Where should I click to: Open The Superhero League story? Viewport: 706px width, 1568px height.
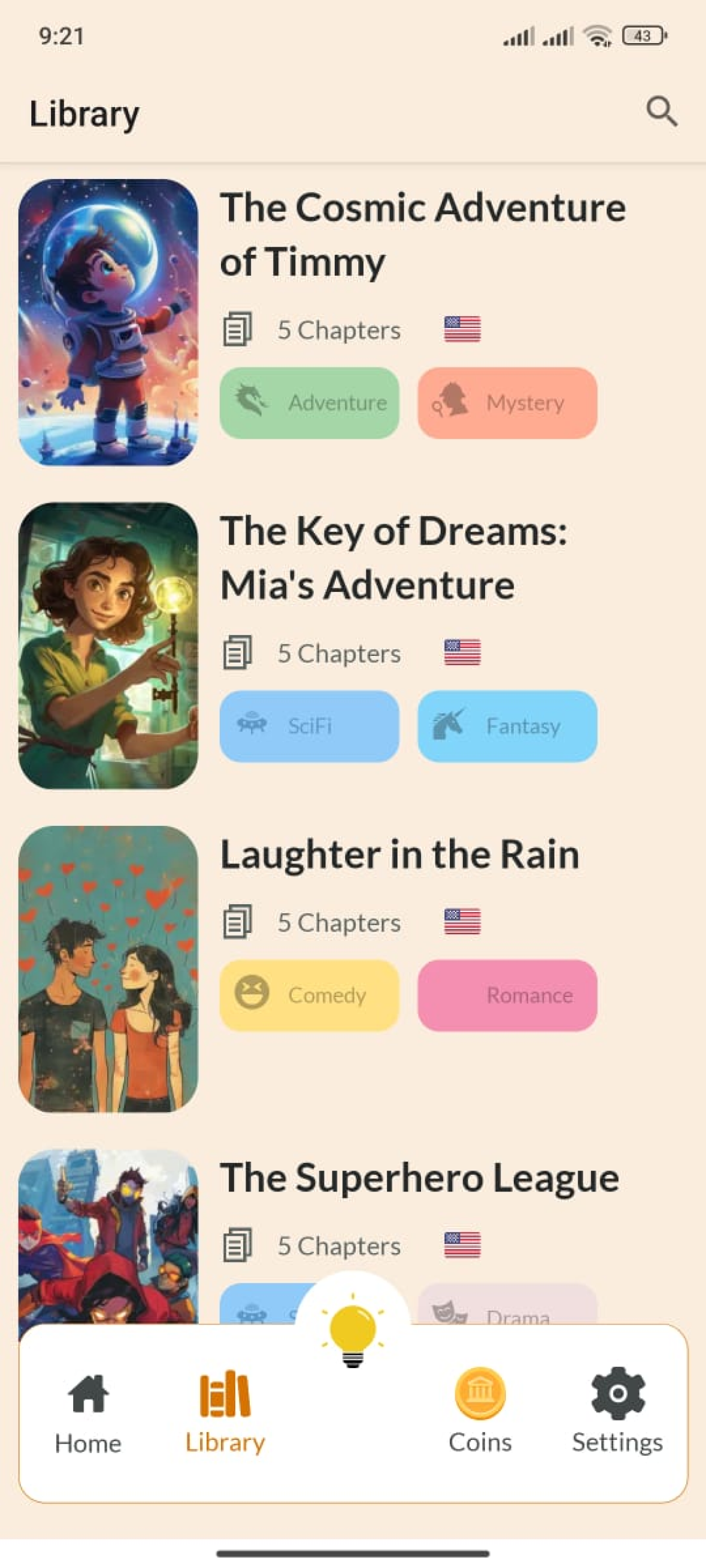[419, 1177]
